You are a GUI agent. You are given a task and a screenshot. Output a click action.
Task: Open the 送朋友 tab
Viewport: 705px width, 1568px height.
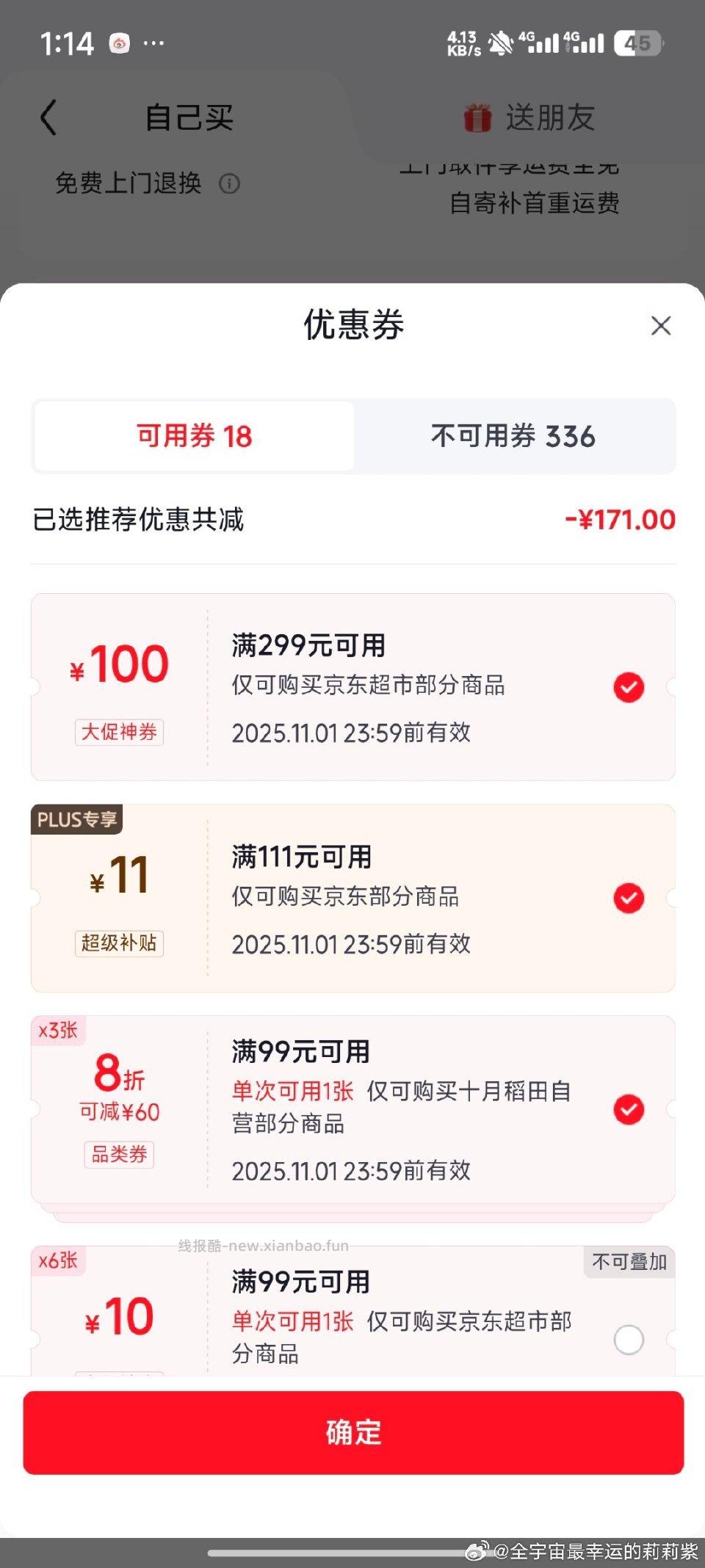pos(549,117)
